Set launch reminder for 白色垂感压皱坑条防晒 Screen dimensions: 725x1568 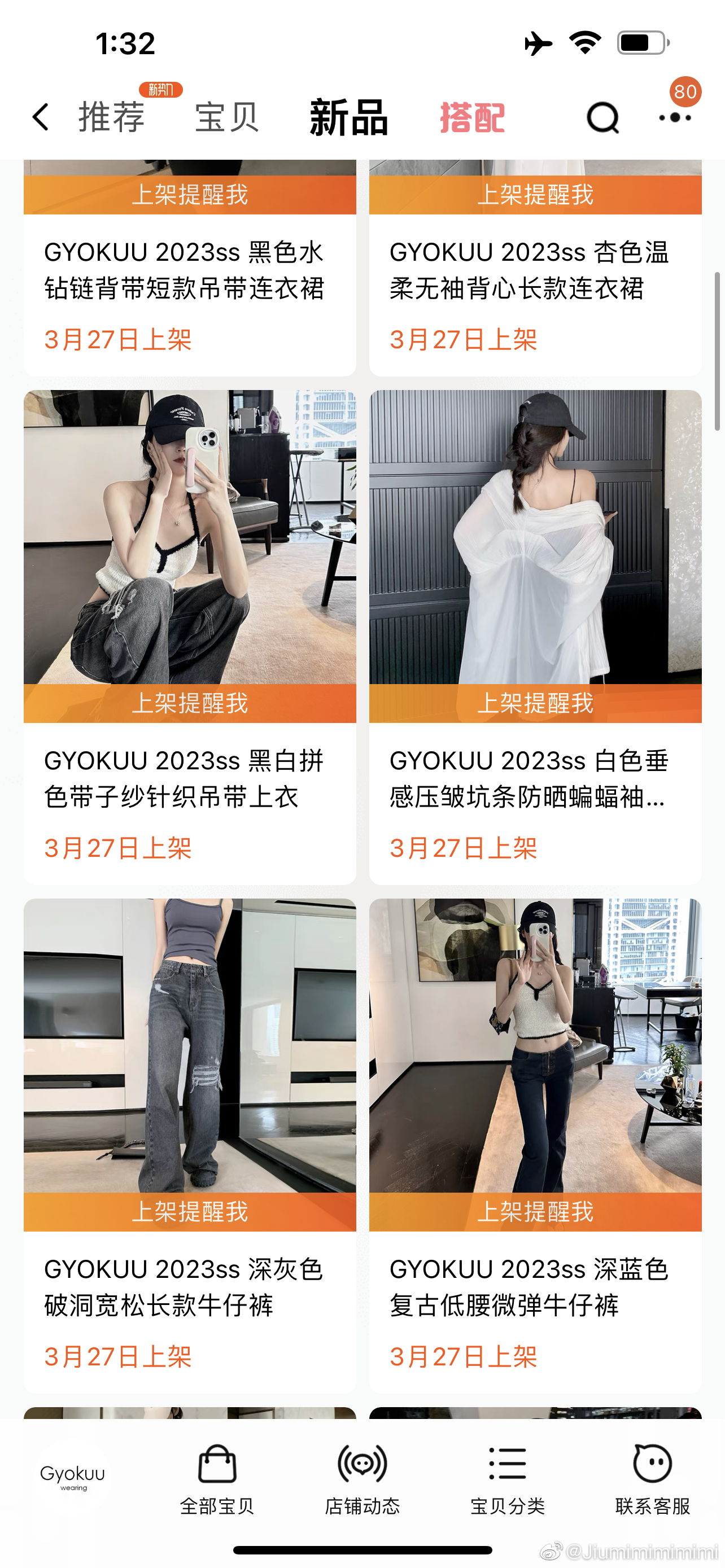click(535, 703)
